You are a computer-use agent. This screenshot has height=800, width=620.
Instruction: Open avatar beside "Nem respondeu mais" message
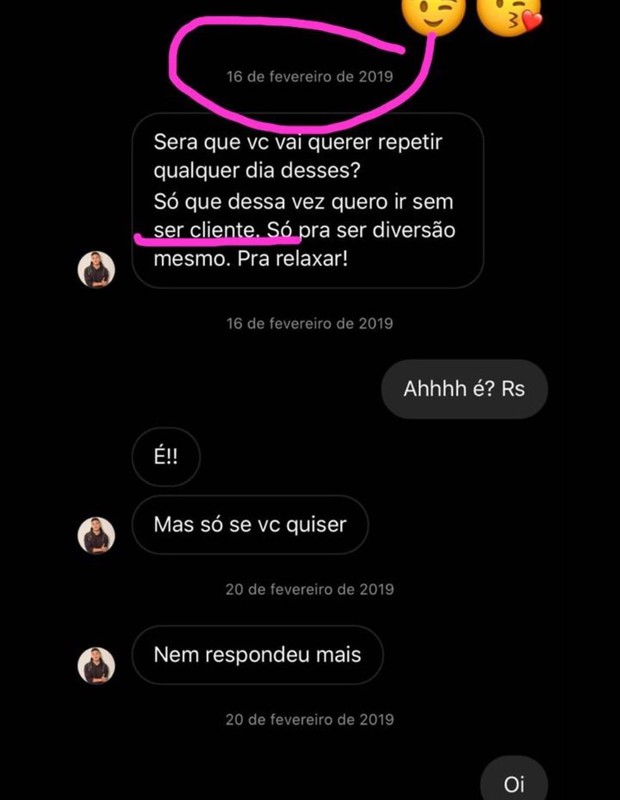[96, 665]
